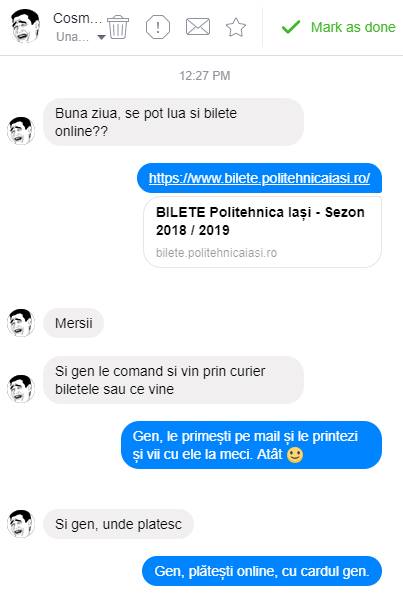
Task: Star this conversation for follow-up
Action: [236, 27]
